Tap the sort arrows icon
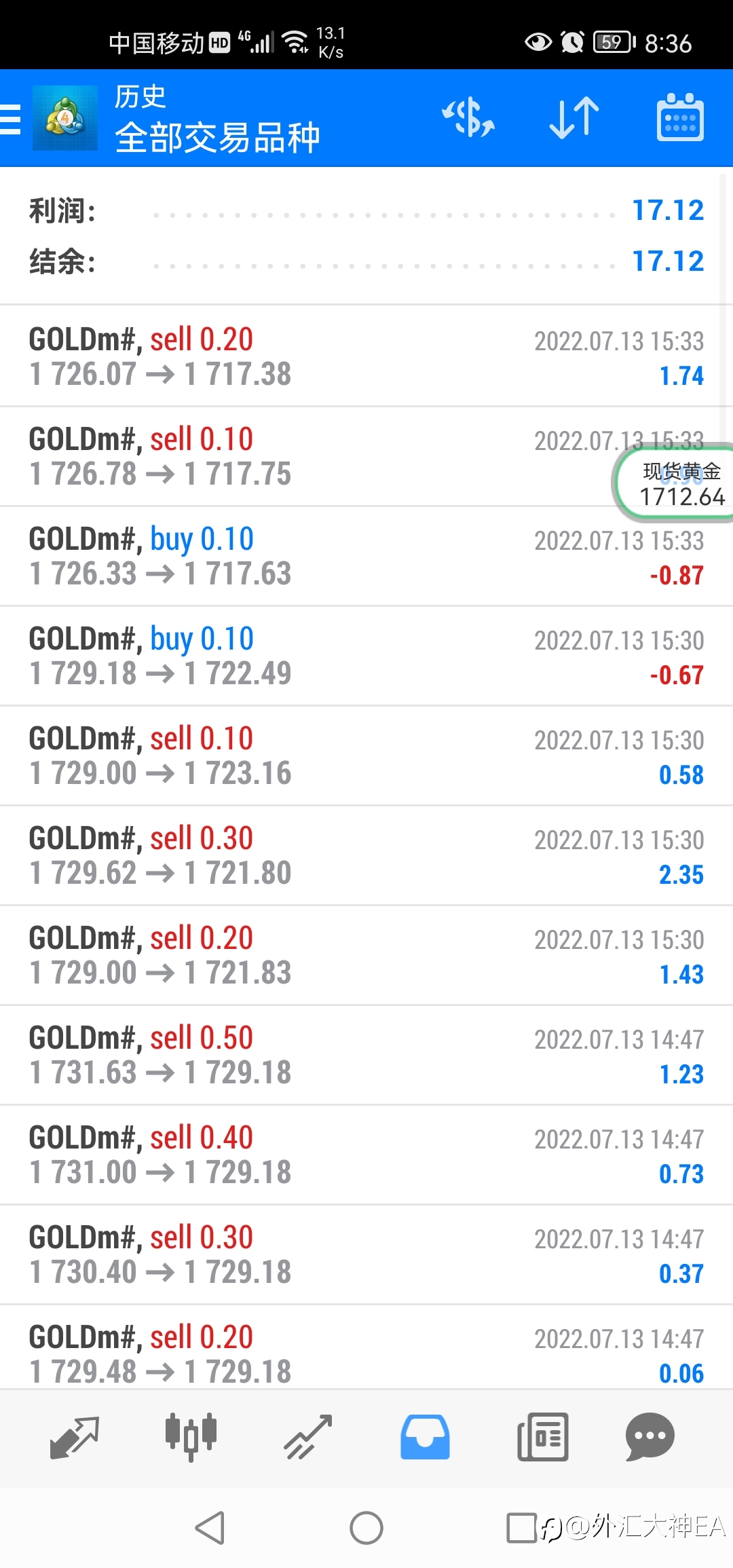Image resolution: width=733 pixels, height=1568 pixels. pos(574,117)
